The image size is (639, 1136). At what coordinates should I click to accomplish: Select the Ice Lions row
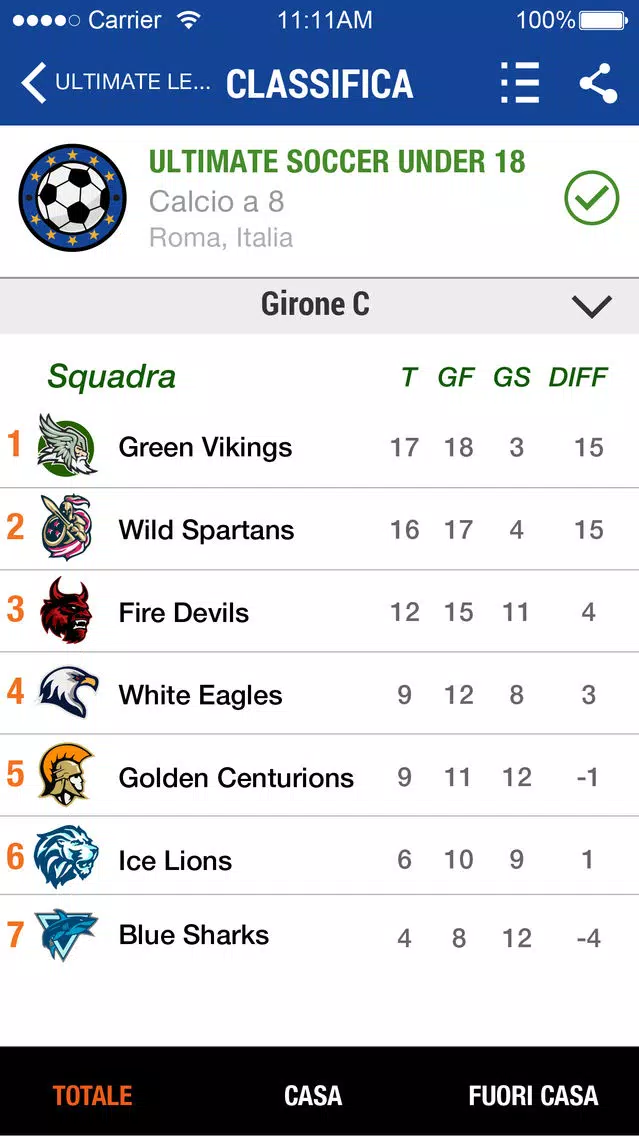pyautogui.click(x=320, y=857)
